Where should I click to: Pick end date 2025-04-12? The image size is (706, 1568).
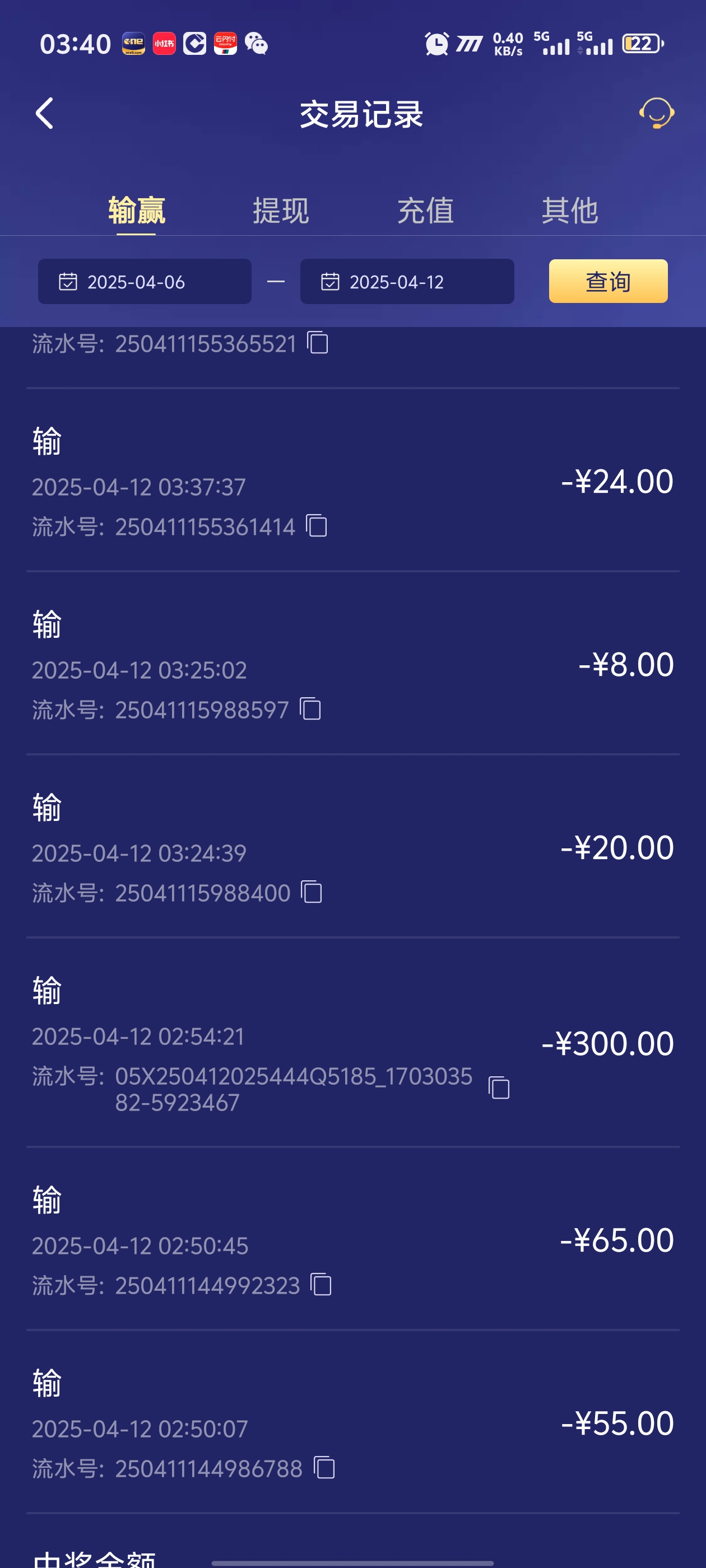pyautogui.click(x=407, y=282)
